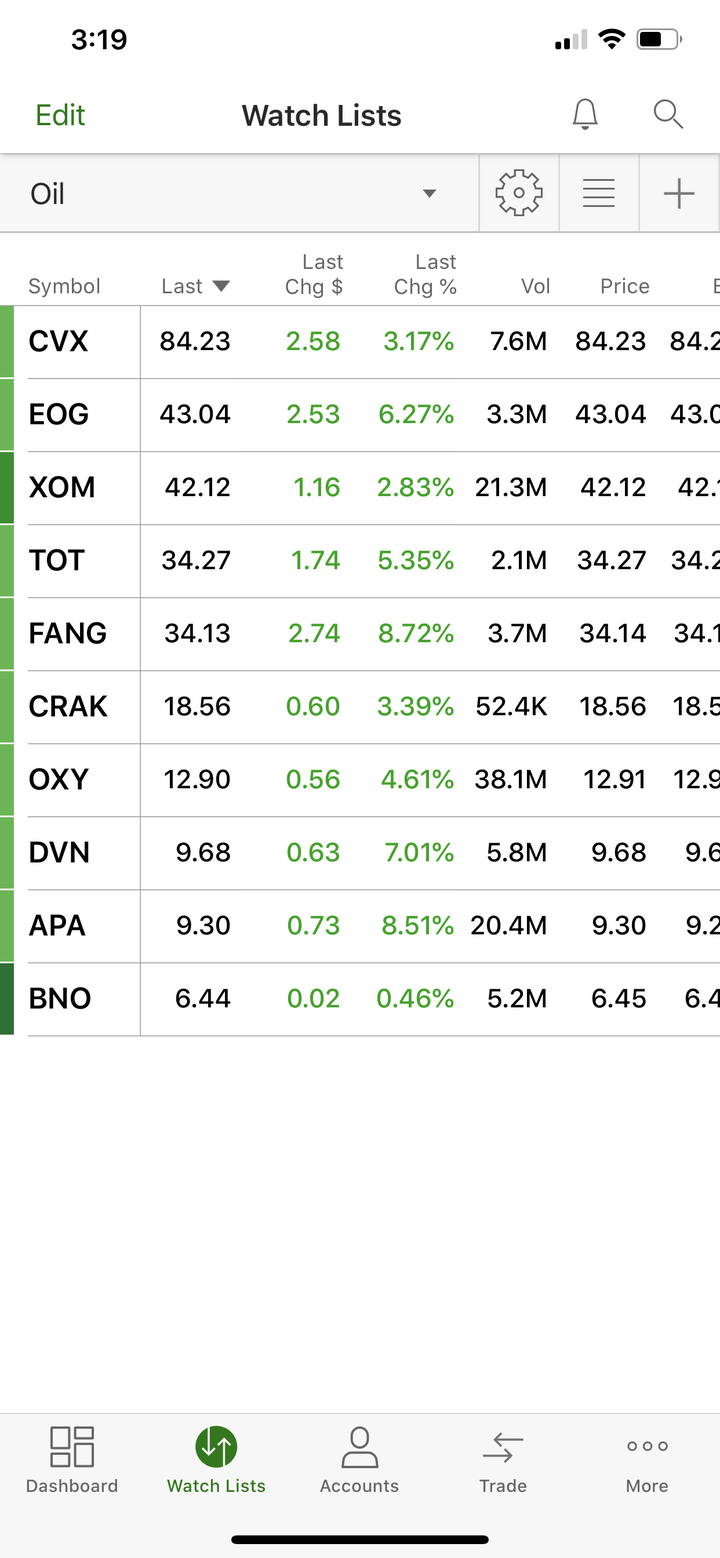The image size is (720, 1558).
Task: Select the XOM row
Action: (x=360, y=488)
